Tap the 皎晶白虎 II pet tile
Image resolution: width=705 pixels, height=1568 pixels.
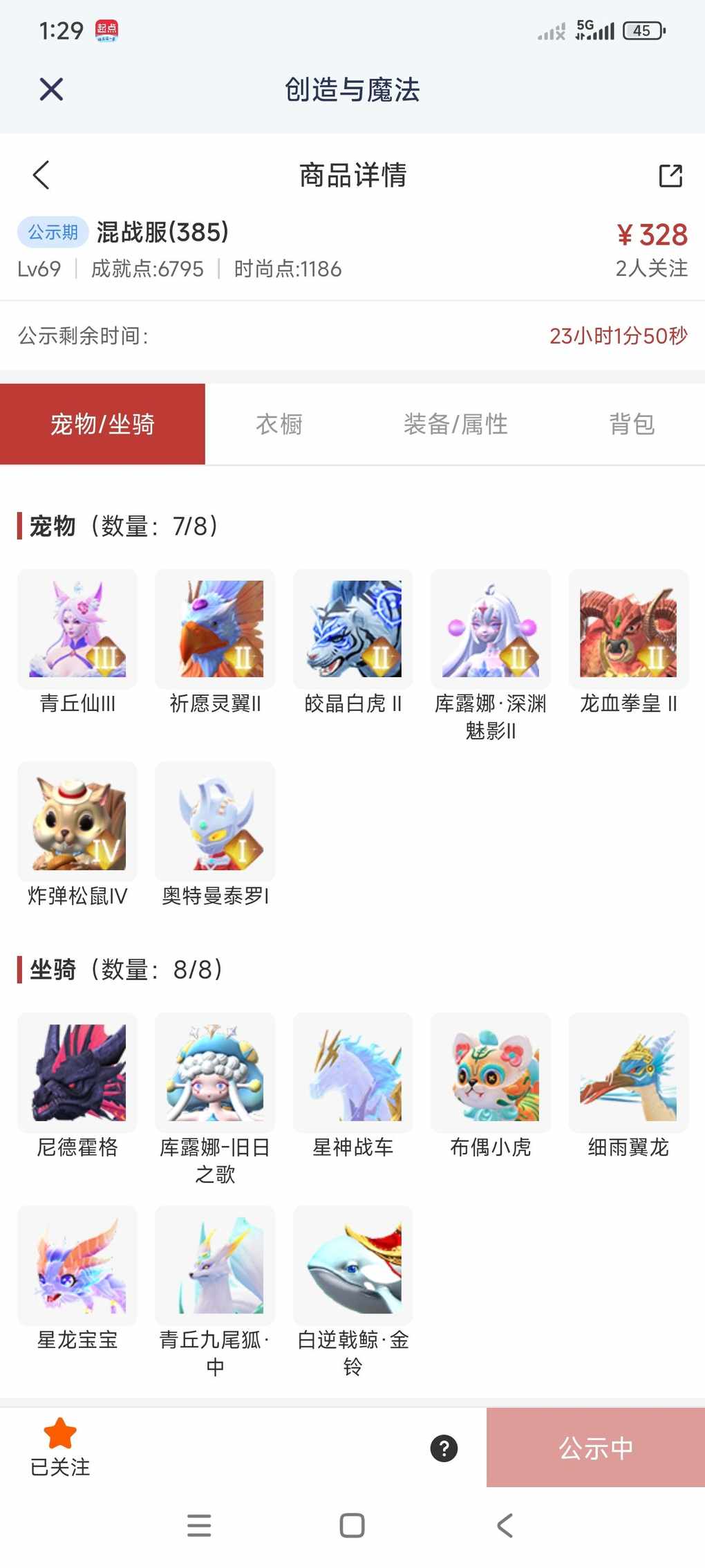tap(352, 629)
